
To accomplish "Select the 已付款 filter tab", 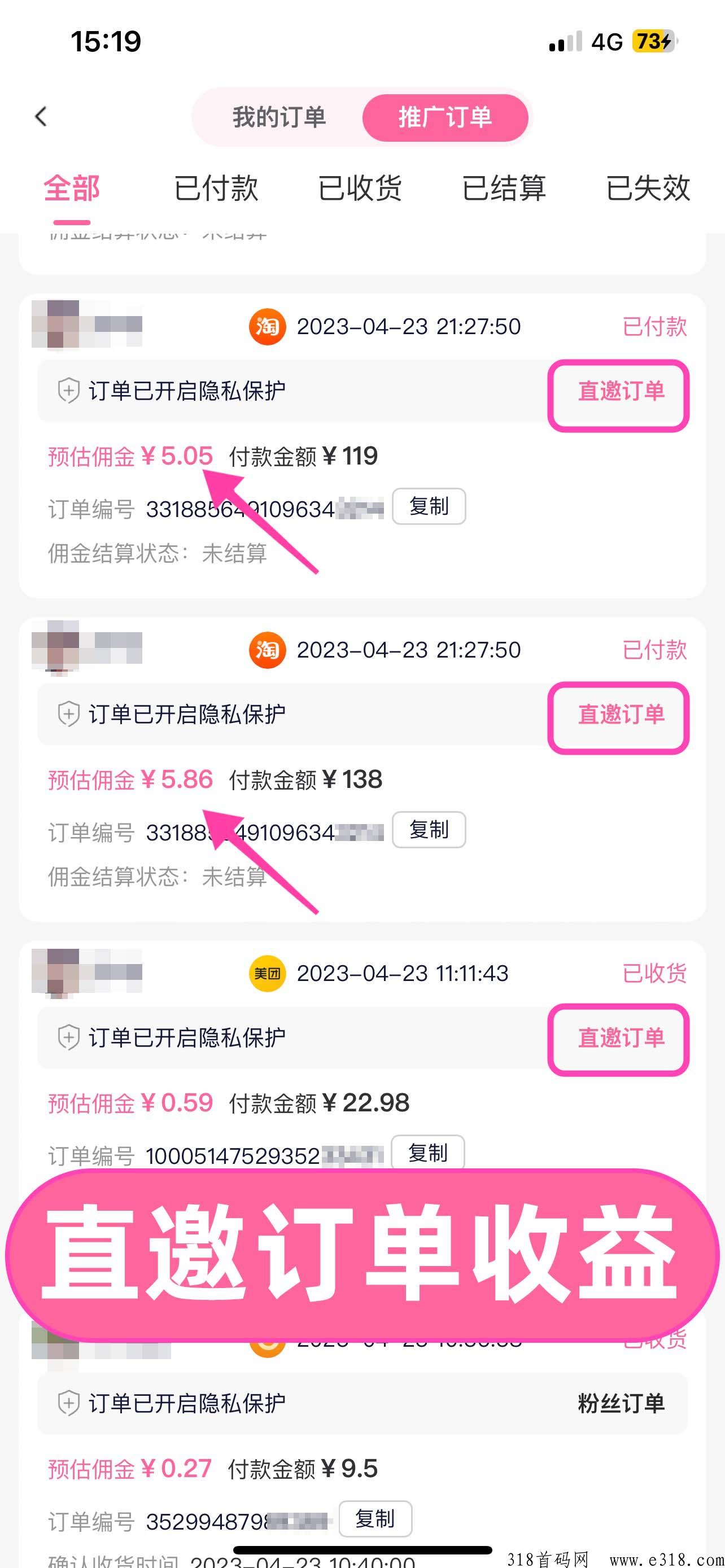I will (217, 189).
